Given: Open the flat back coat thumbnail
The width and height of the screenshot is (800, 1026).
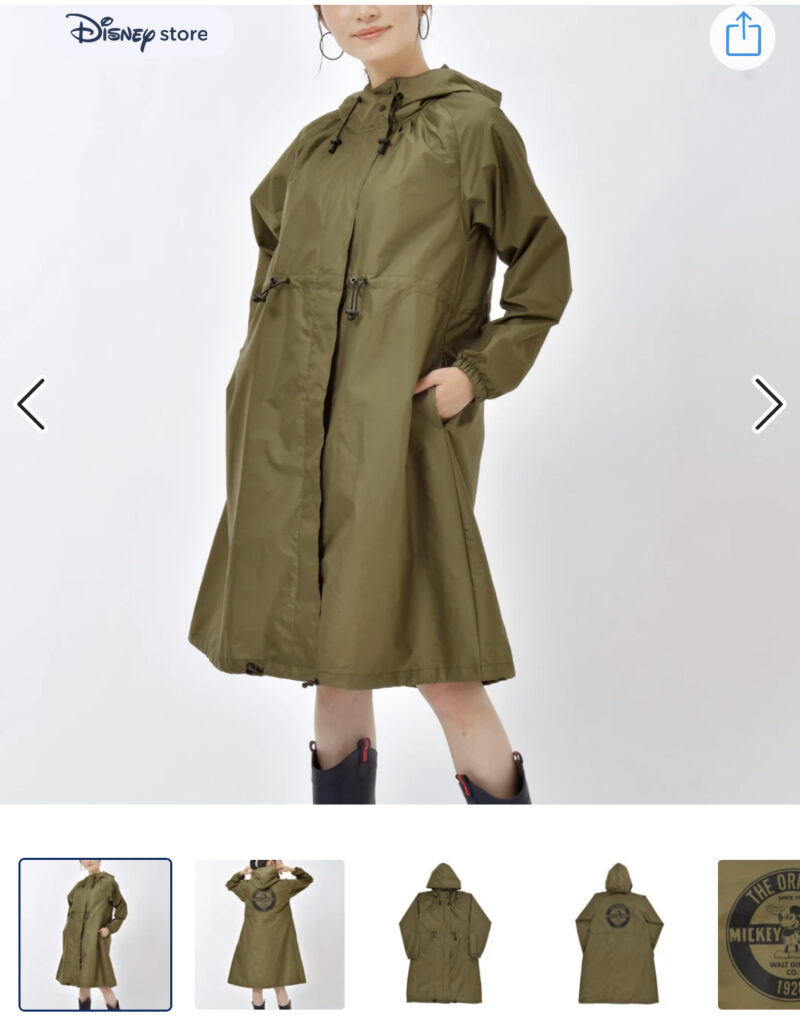Looking at the screenshot, I should click(619, 934).
